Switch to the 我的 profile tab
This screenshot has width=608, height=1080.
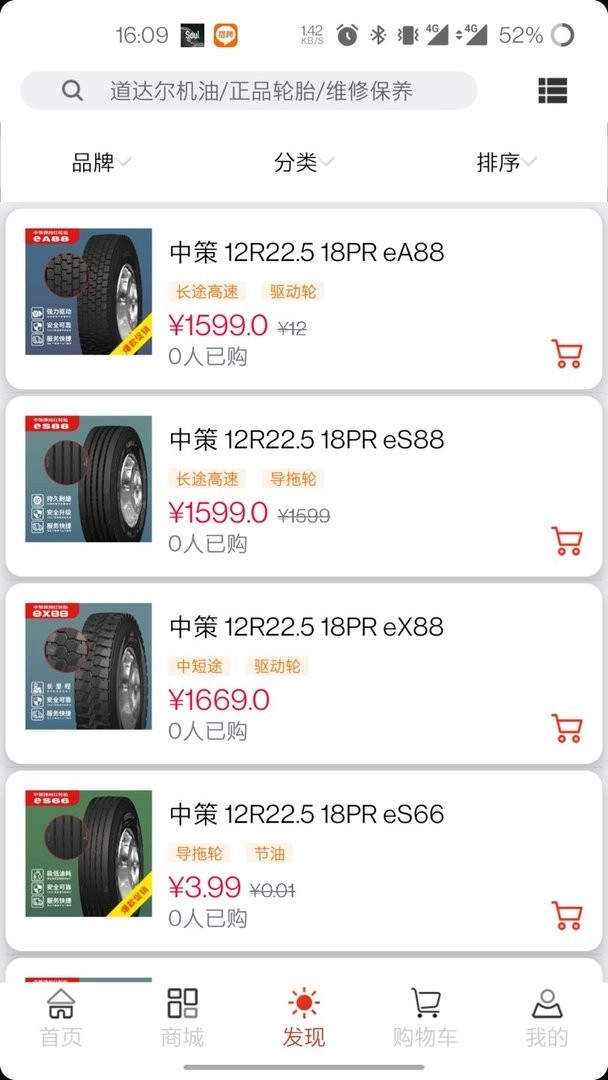(547, 1017)
